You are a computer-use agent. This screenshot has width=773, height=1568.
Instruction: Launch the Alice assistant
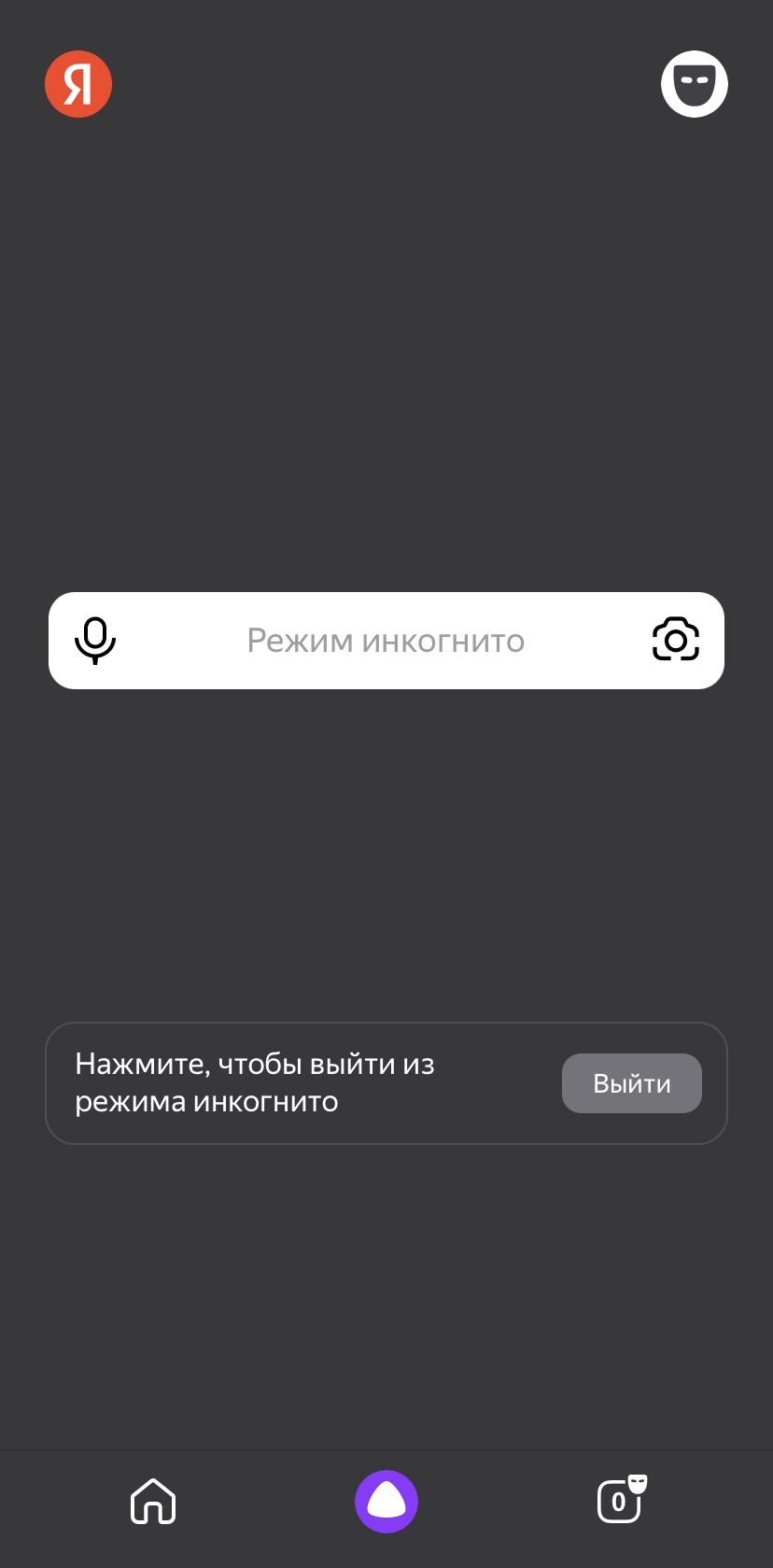pos(386,1501)
